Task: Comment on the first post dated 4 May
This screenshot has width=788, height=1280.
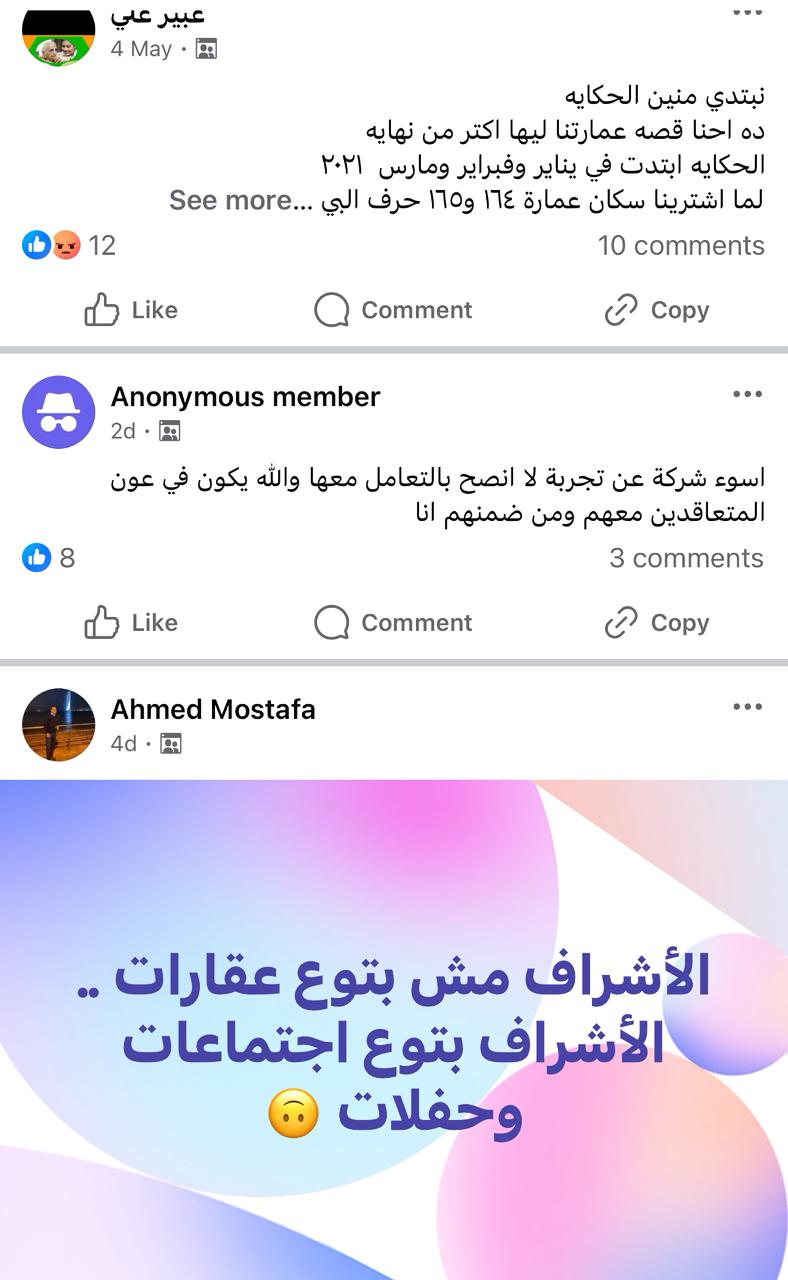Action: (x=393, y=310)
